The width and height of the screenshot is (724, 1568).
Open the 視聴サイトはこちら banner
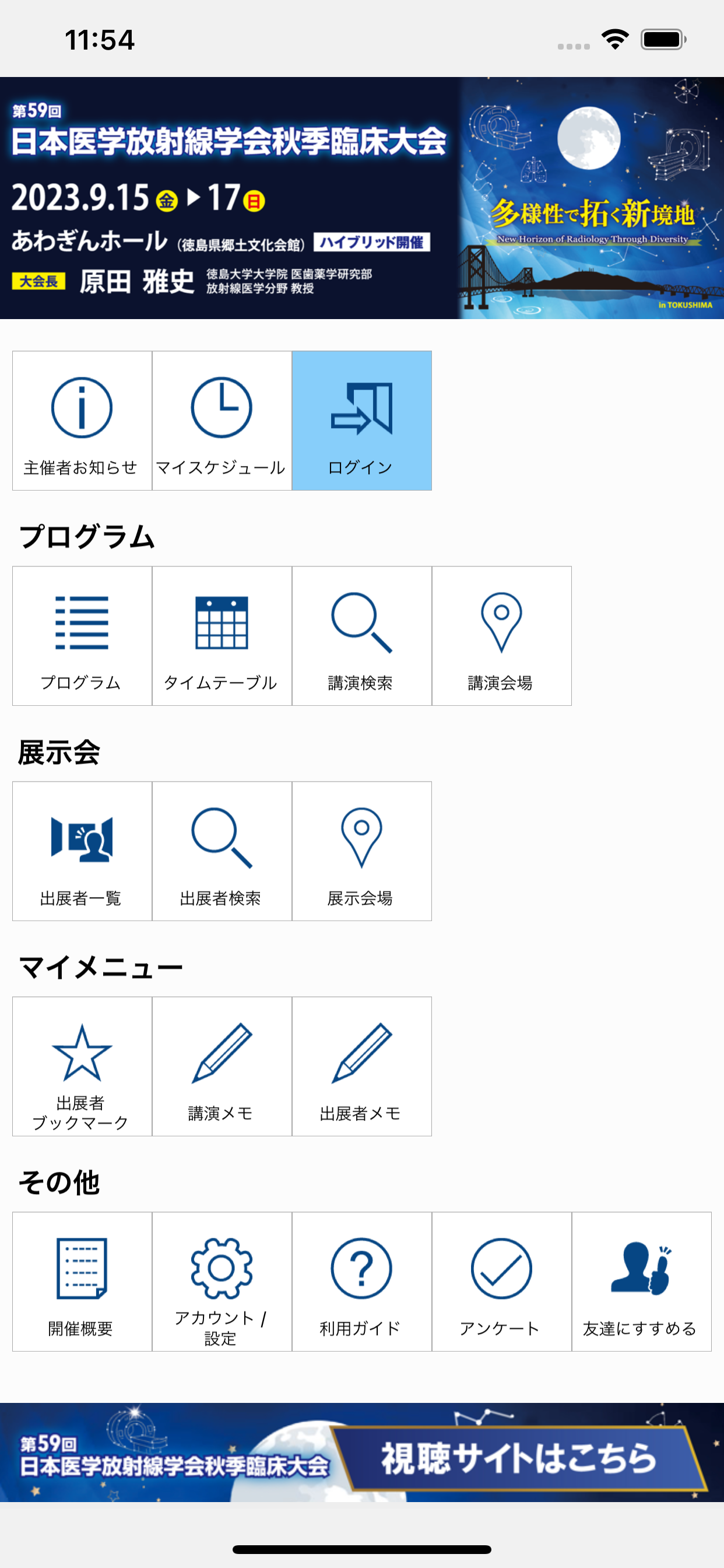pos(362,1453)
